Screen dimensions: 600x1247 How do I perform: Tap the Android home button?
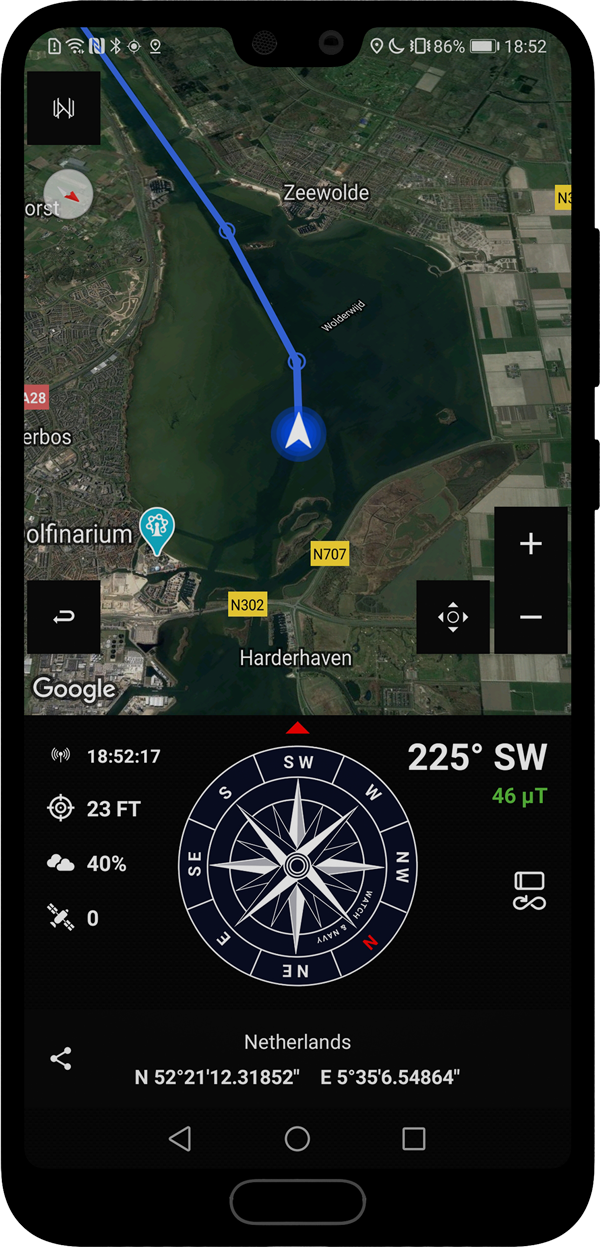[297, 1138]
